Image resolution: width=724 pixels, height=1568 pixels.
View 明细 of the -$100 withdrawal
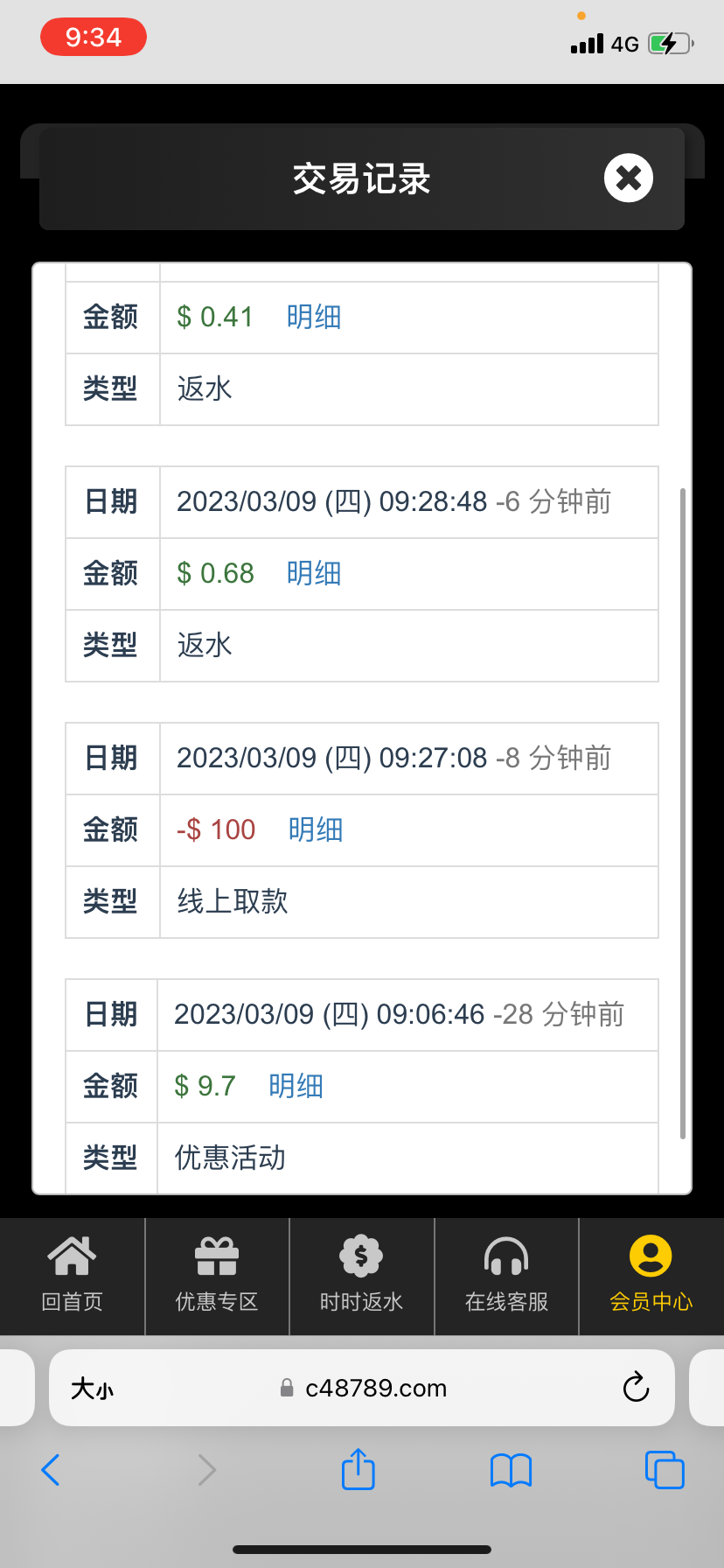tap(315, 829)
